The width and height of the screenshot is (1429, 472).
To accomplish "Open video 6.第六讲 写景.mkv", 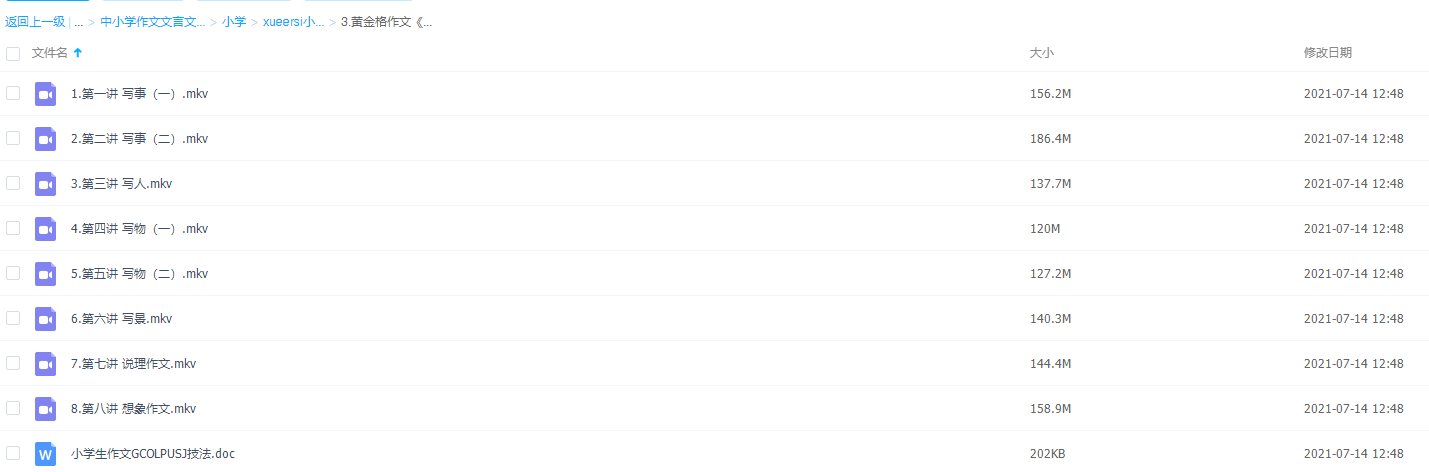I will point(121,319).
